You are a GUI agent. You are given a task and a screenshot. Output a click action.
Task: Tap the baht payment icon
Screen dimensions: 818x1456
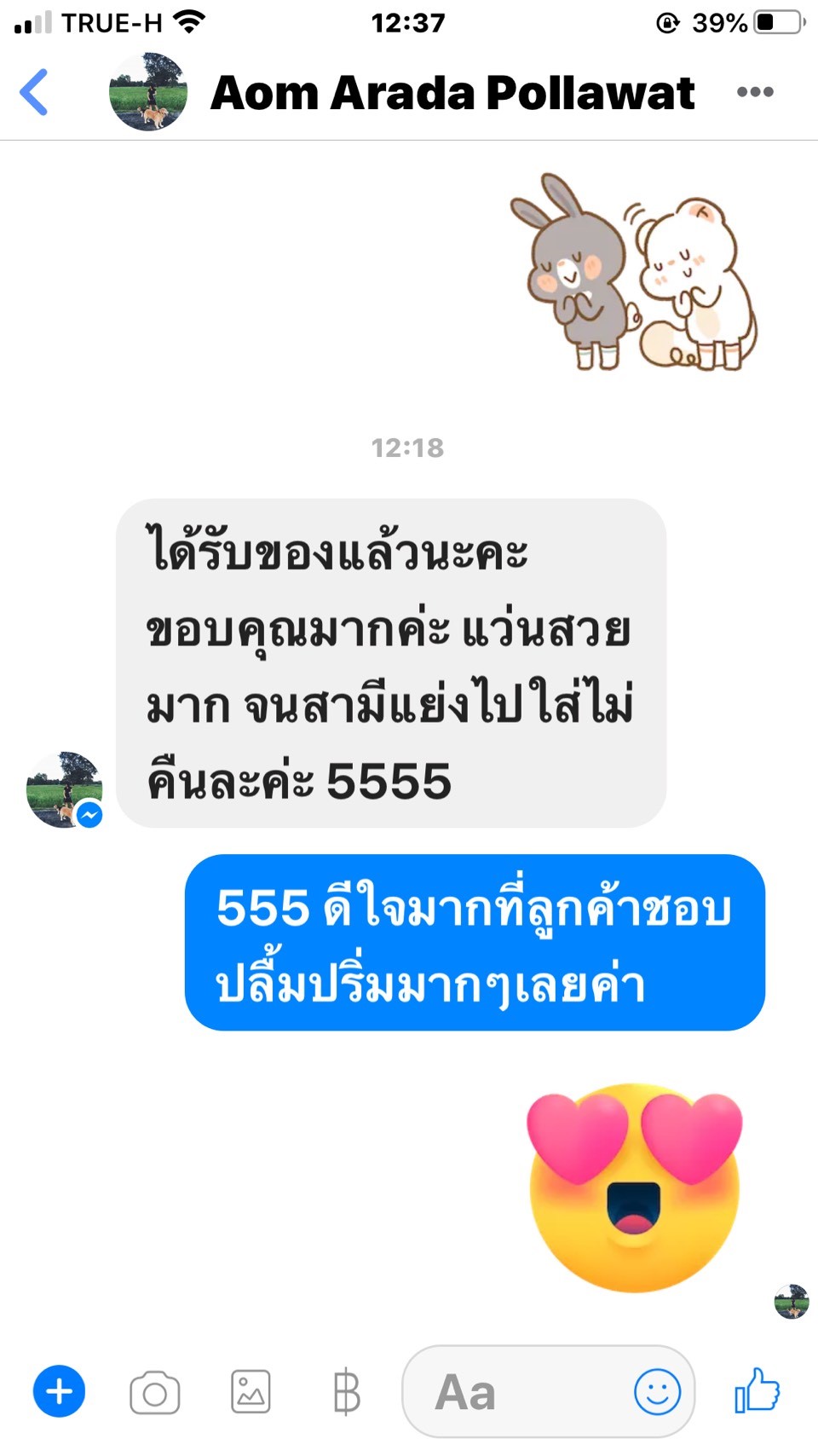pyautogui.click(x=346, y=1391)
